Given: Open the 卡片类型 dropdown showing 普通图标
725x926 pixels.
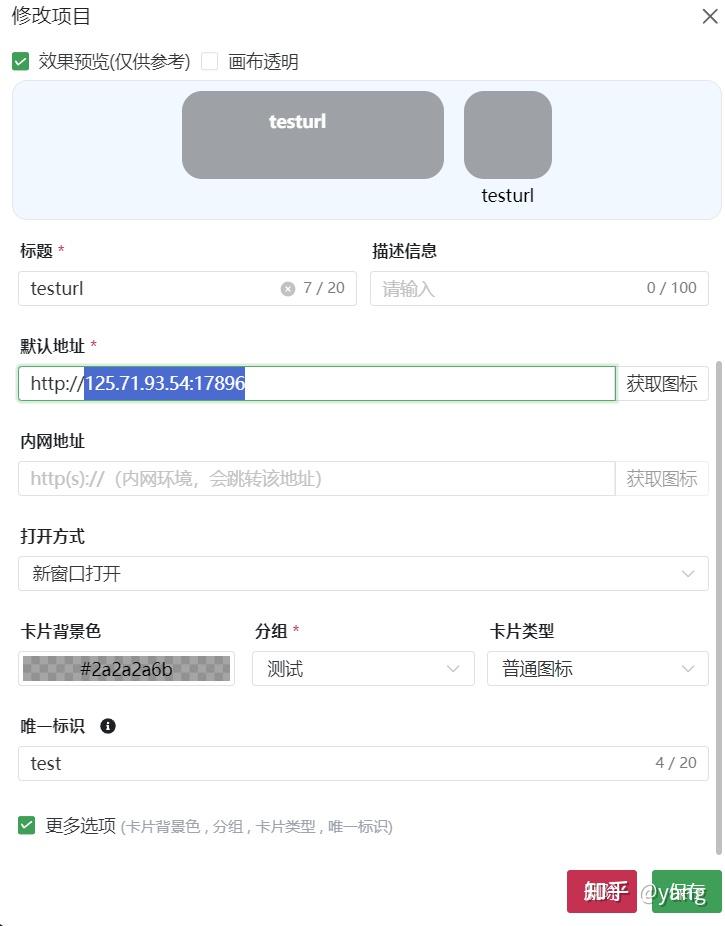Looking at the screenshot, I should click(x=597, y=669).
